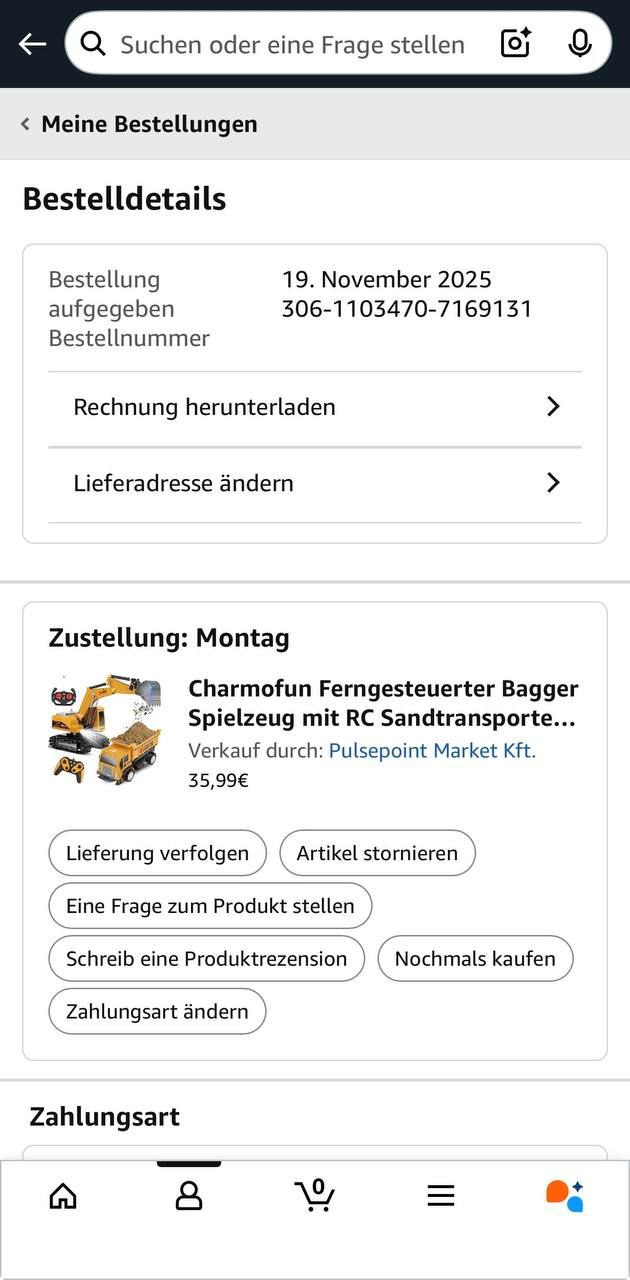Tap Schreib eine Produktrezension
The image size is (630, 1280).
[x=206, y=959]
